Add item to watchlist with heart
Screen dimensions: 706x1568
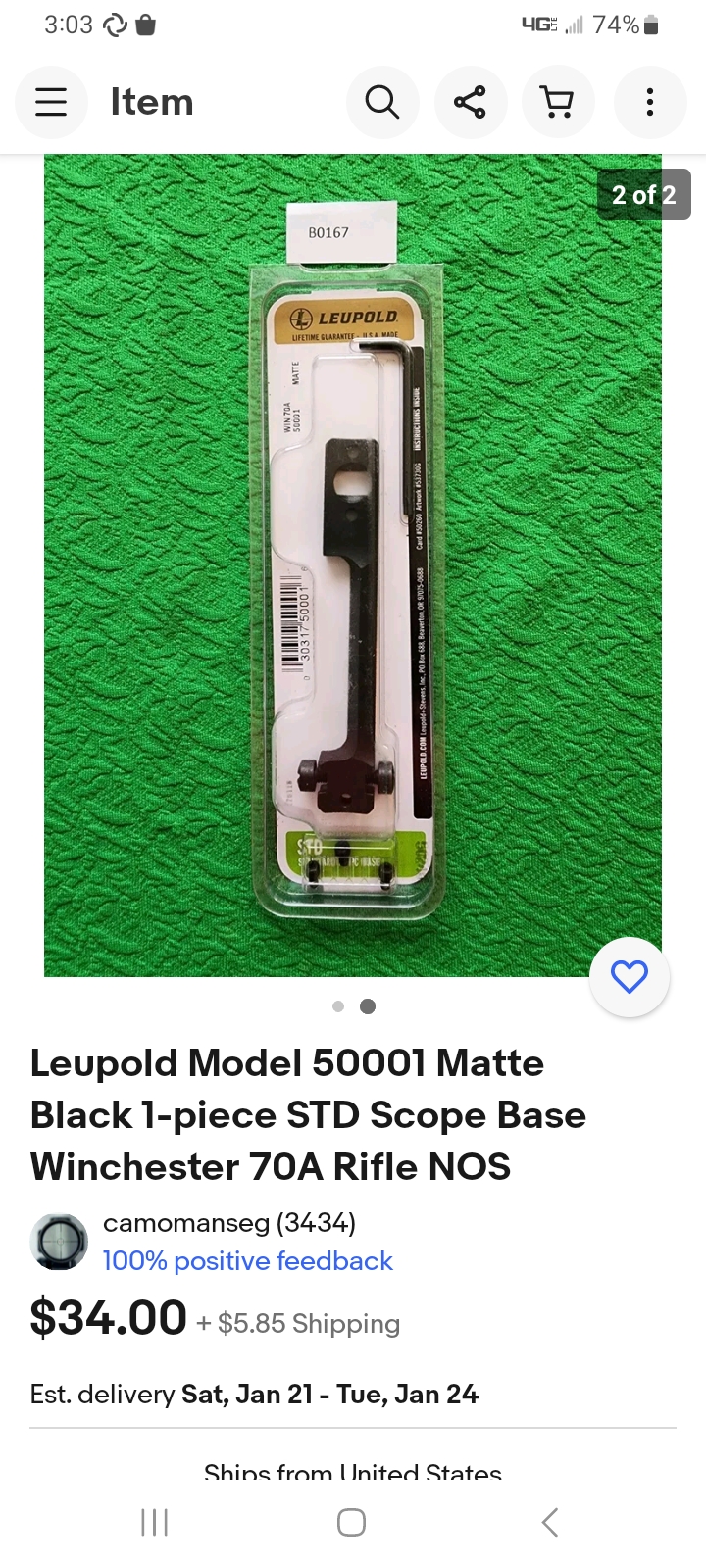629,976
